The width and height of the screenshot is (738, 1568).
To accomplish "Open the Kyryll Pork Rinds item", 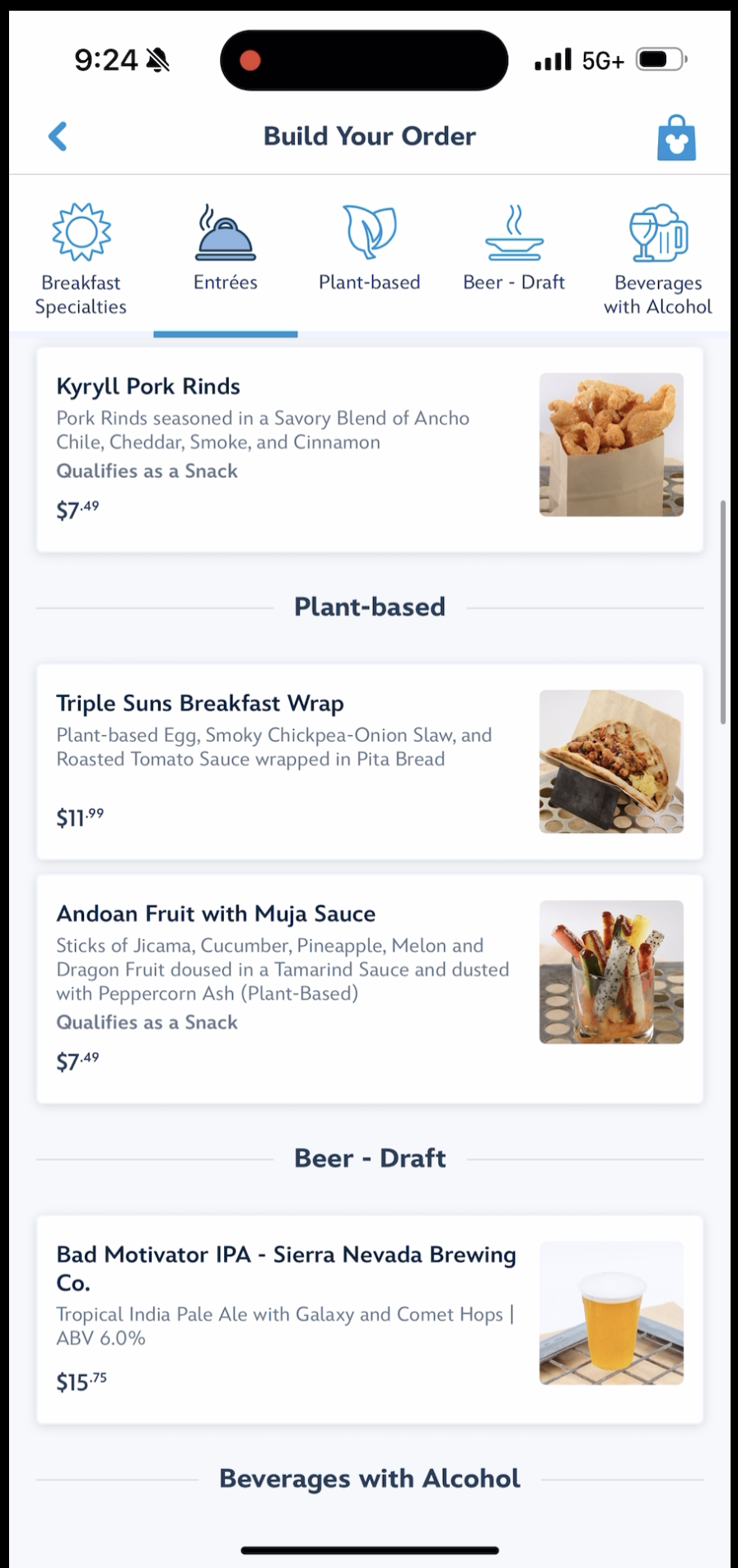I will point(370,450).
